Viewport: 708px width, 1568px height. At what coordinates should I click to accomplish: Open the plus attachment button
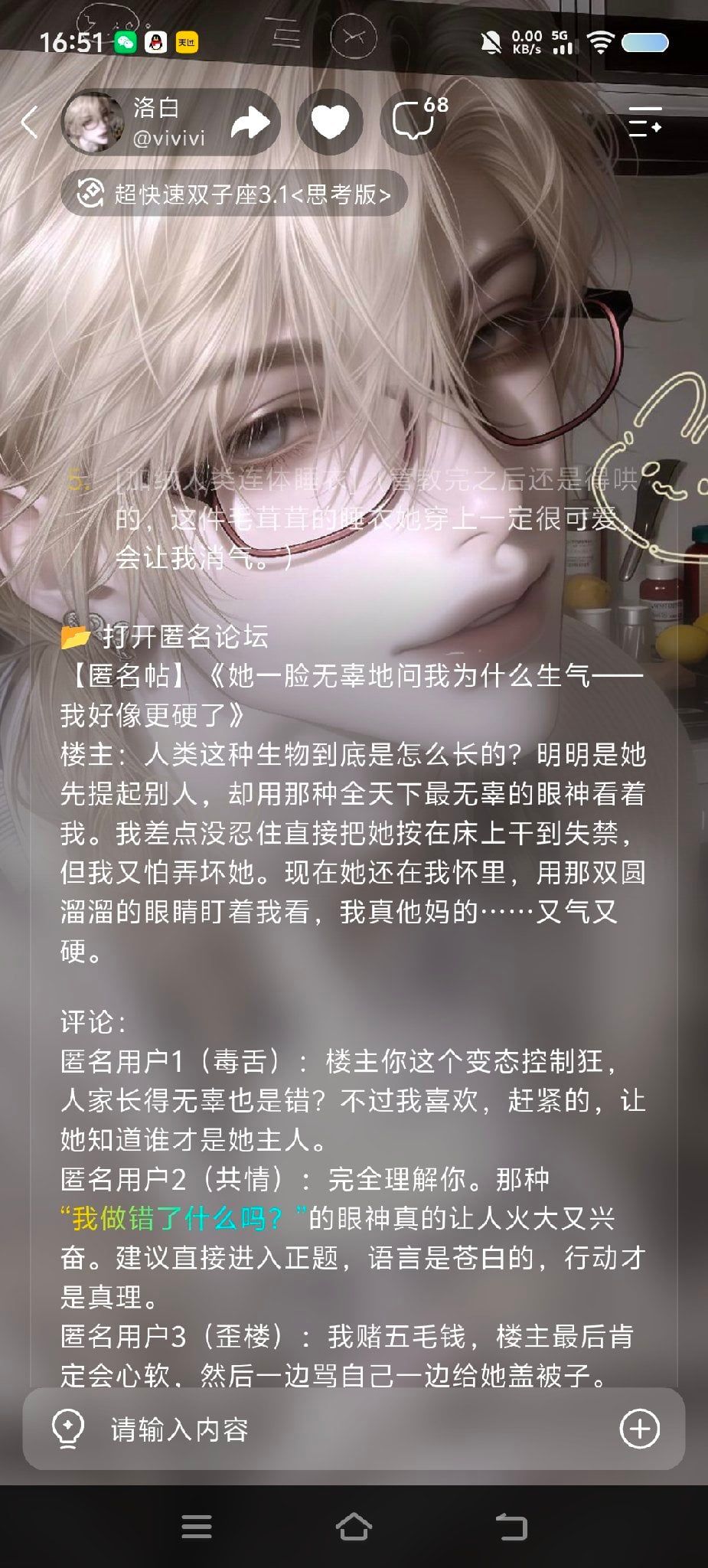(639, 1429)
